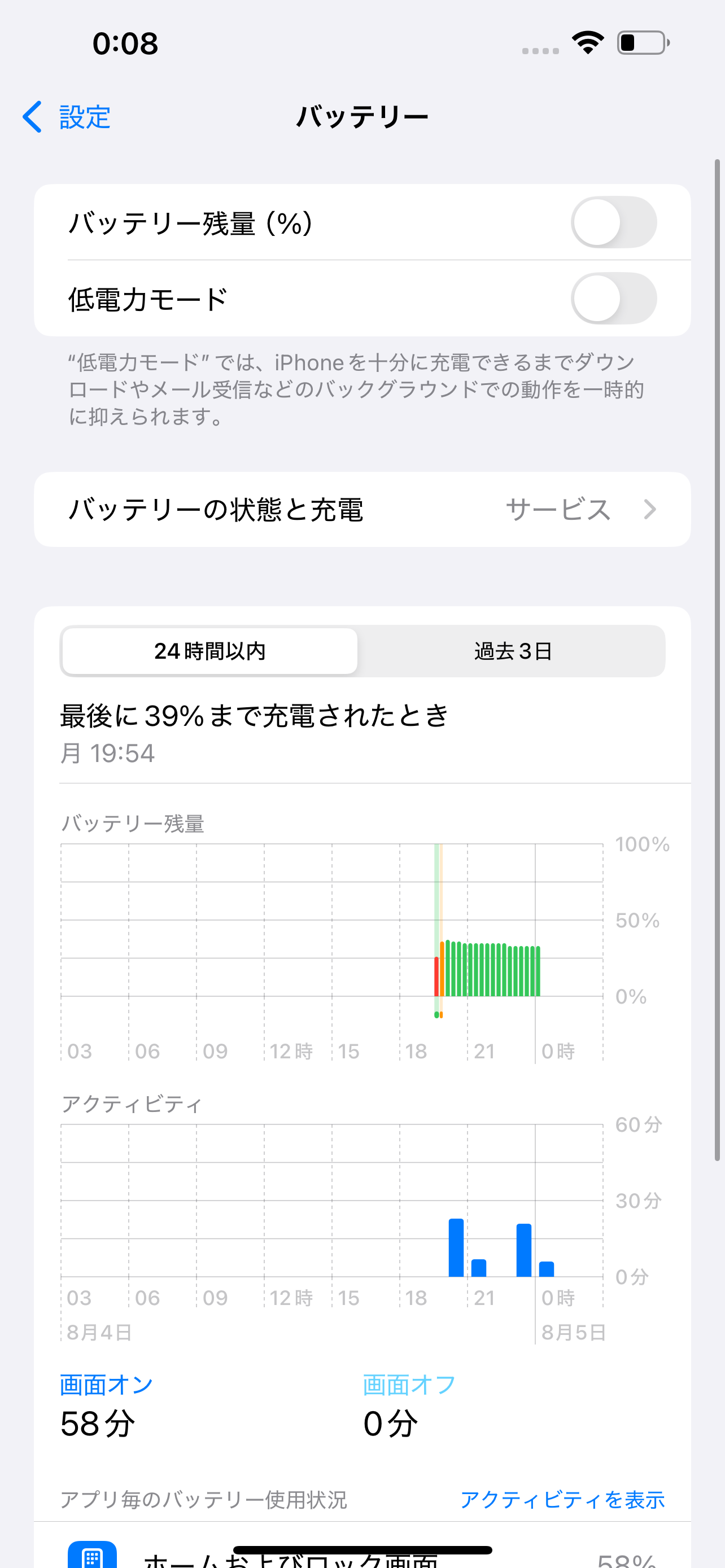Select the 24時間以内 segment
Screen dimensions: 725x1568
pyautogui.click(x=210, y=651)
